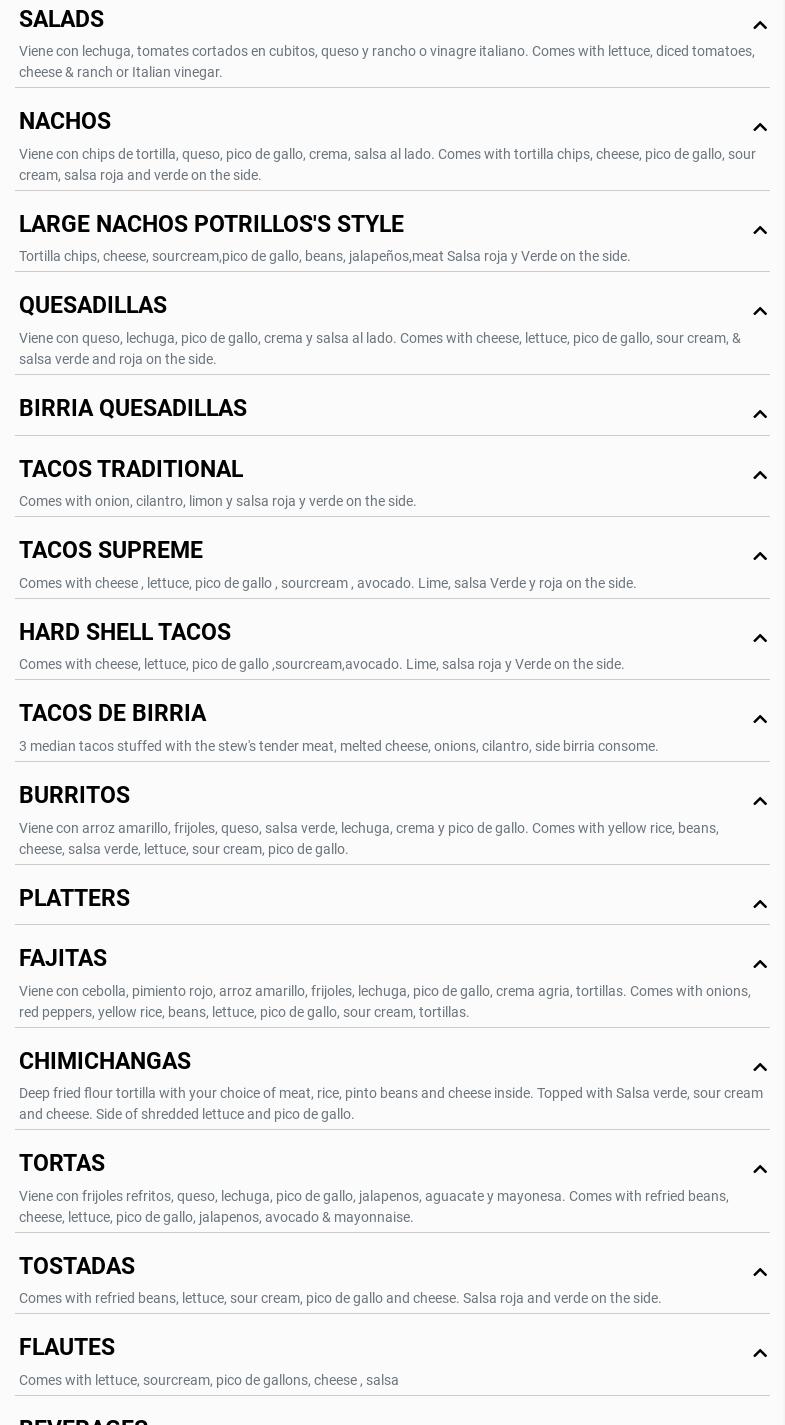The image size is (785, 1425).
Task: Expand Tacos Supreme
Action: point(759,556)
